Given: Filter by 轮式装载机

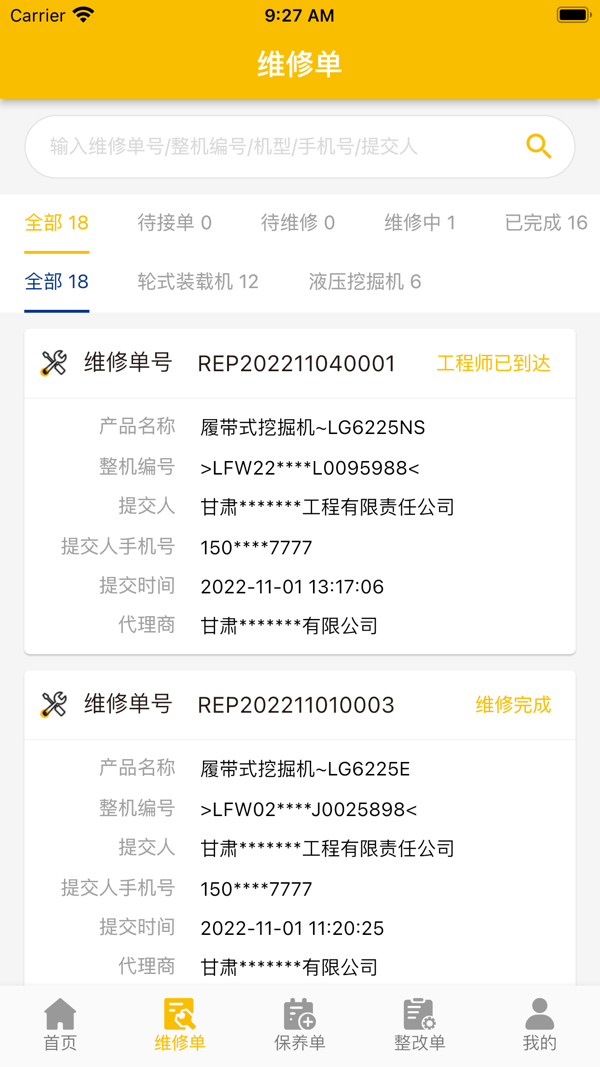Looking at the screenshot, I should pos(198,282).
